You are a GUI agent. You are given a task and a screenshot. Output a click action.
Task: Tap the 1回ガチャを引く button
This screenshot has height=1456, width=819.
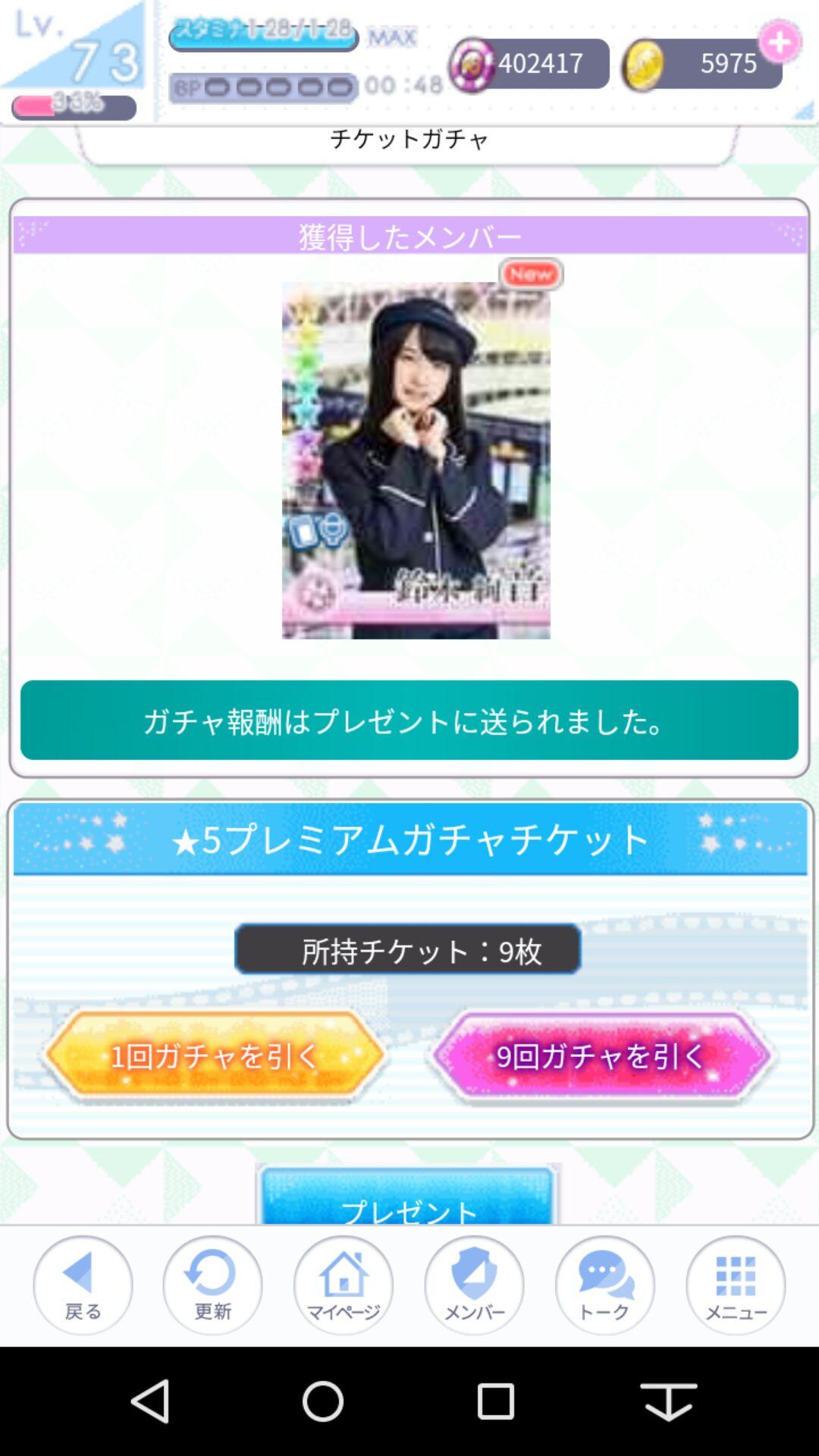215,1056
